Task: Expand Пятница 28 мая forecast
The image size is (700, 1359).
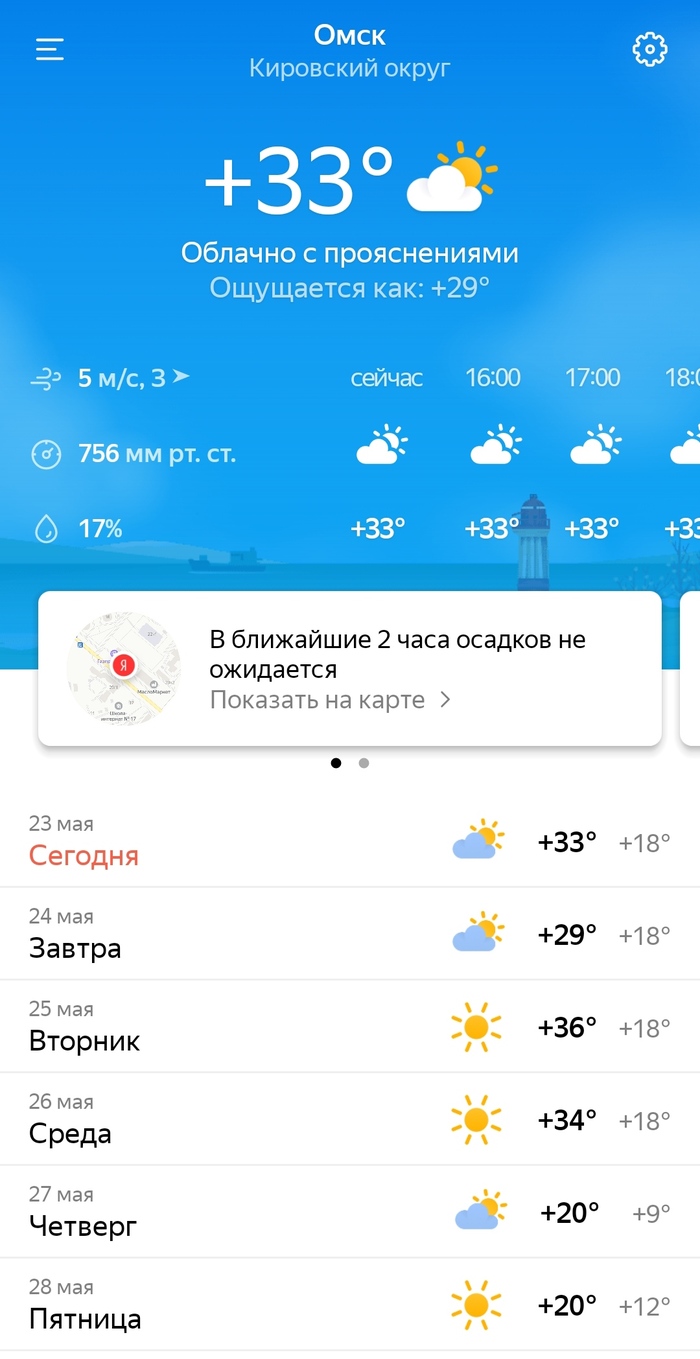Action: point(350,1305)
